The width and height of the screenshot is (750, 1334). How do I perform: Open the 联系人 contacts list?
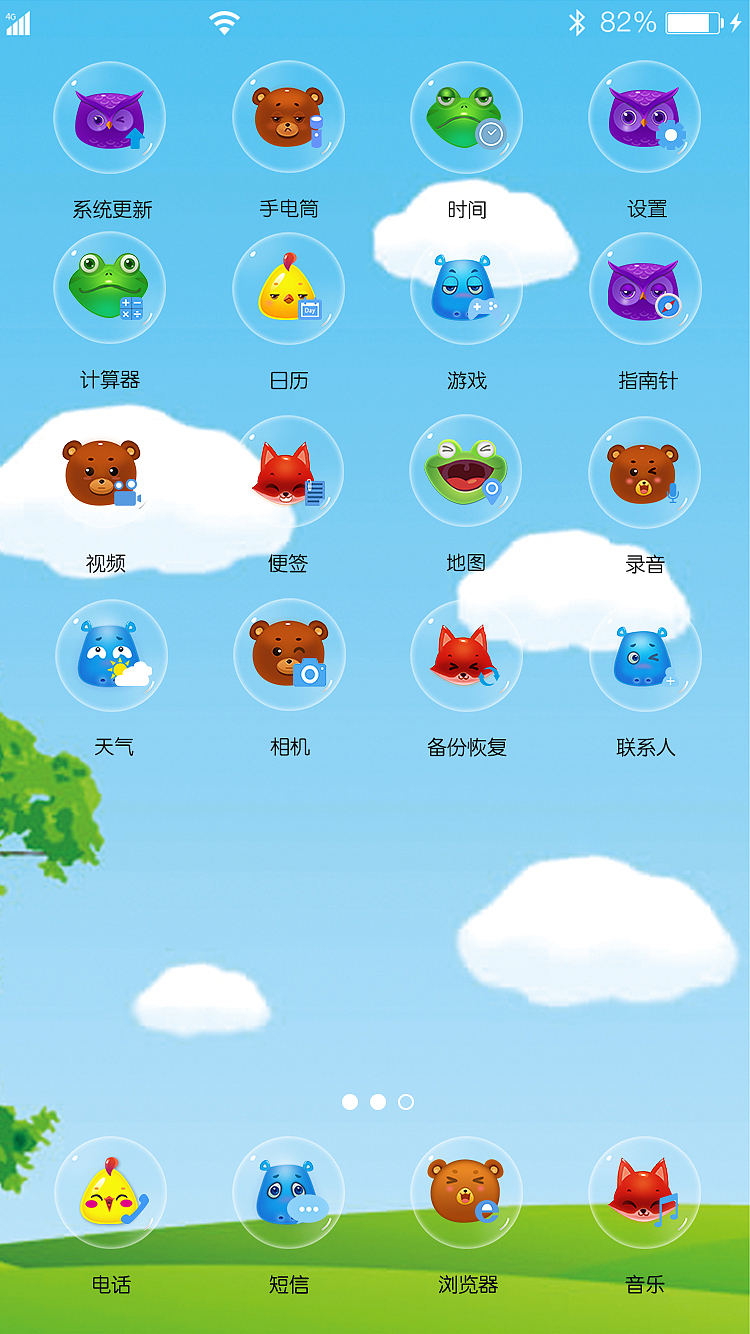644,655
